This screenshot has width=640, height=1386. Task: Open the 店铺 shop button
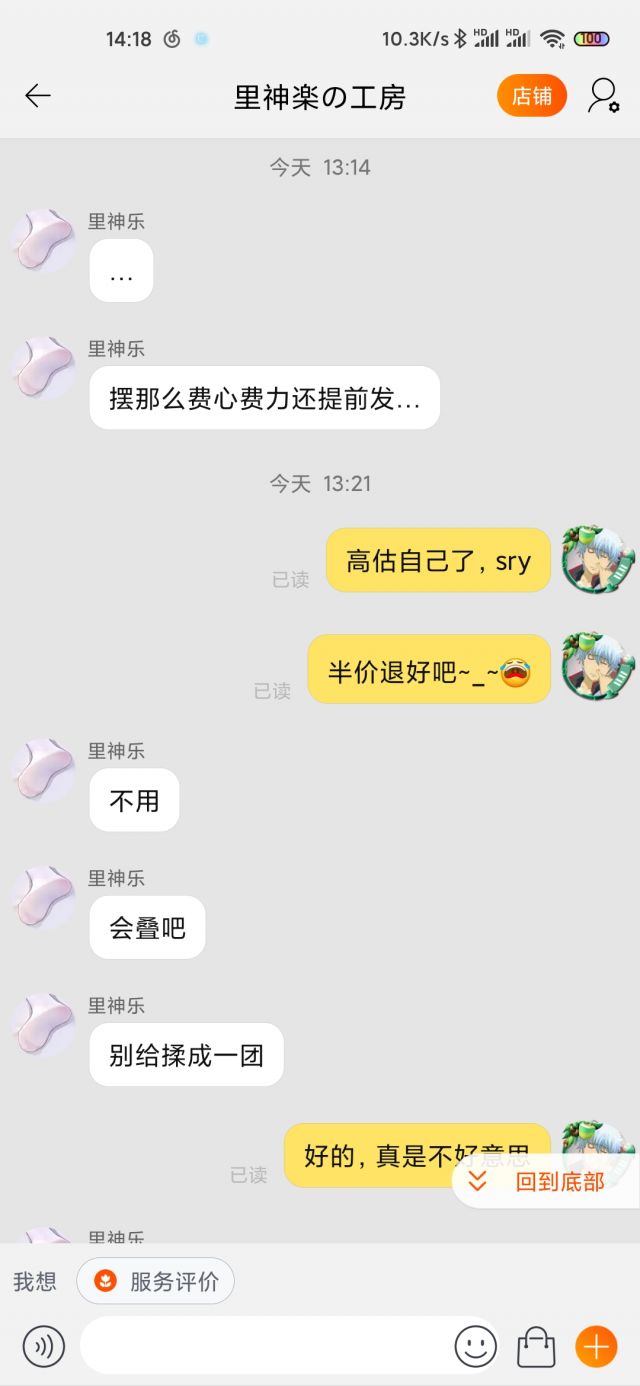[x=531, y=96]
